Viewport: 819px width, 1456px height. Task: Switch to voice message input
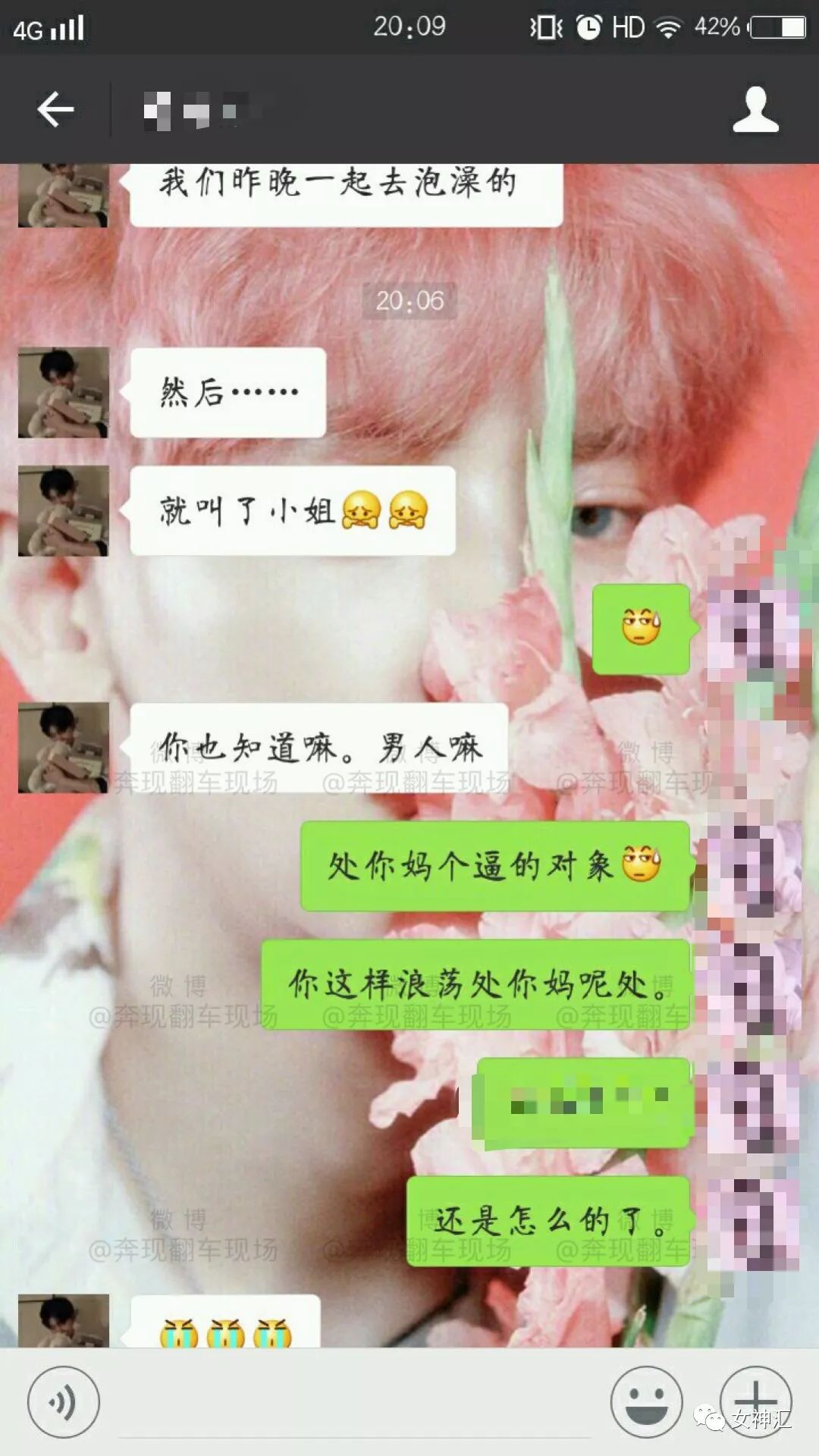[63, 1402]
